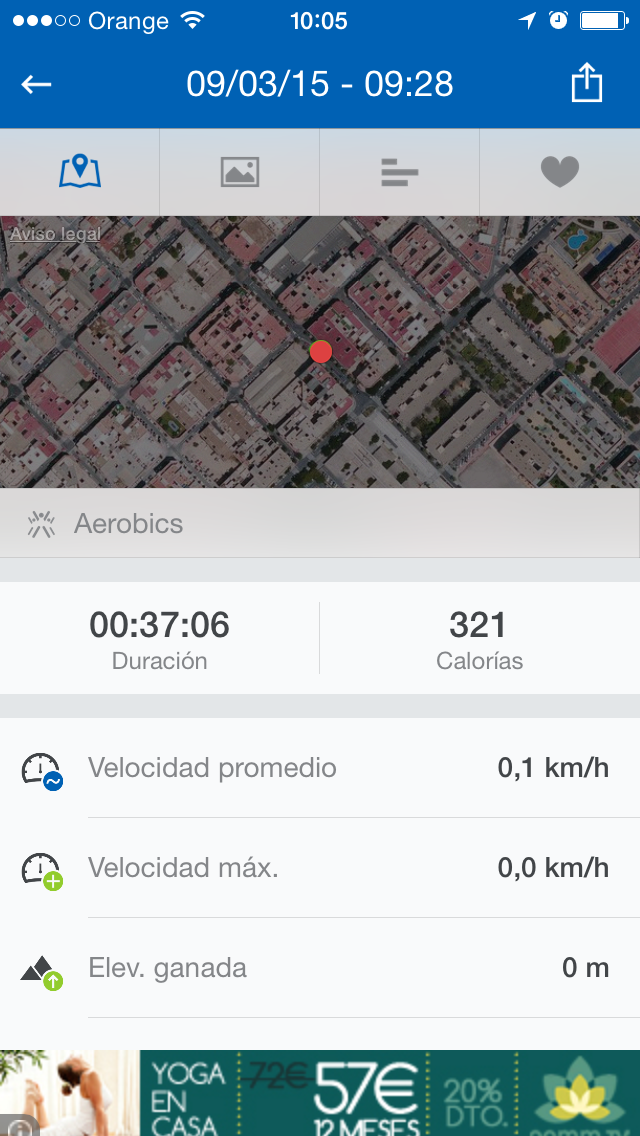Go back using the arrow
Image resolution: width=640 pixels, height=1136 pixels.
tap(37, 85)
